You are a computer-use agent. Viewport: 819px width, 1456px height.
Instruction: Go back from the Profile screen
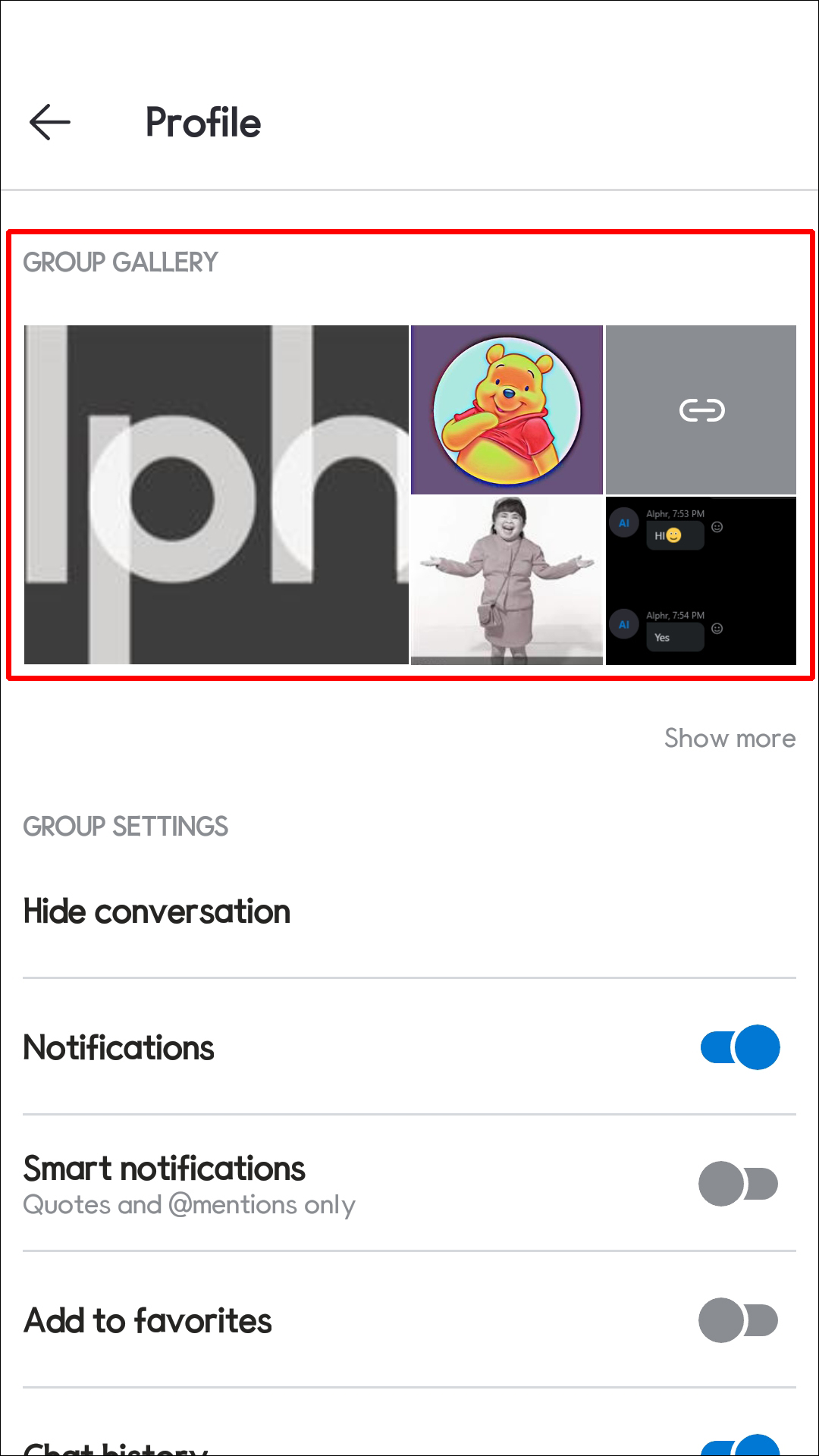tap(50, 122)
